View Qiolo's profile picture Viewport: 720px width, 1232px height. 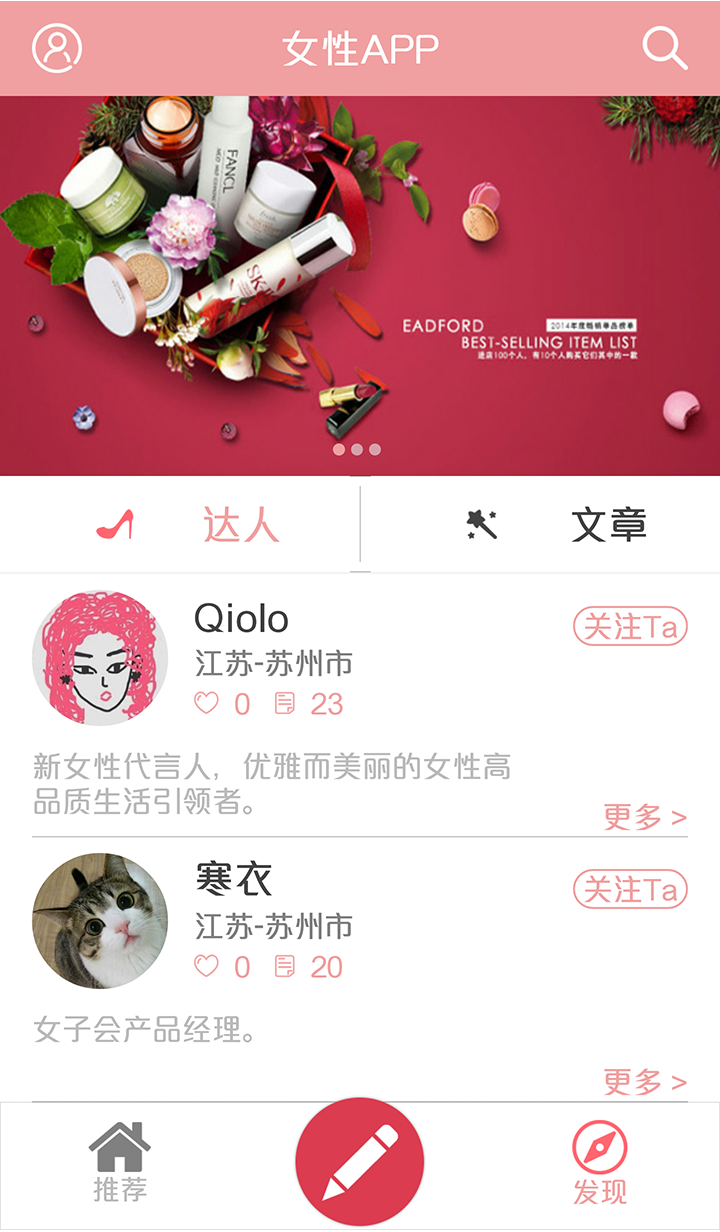click(100, 657)
